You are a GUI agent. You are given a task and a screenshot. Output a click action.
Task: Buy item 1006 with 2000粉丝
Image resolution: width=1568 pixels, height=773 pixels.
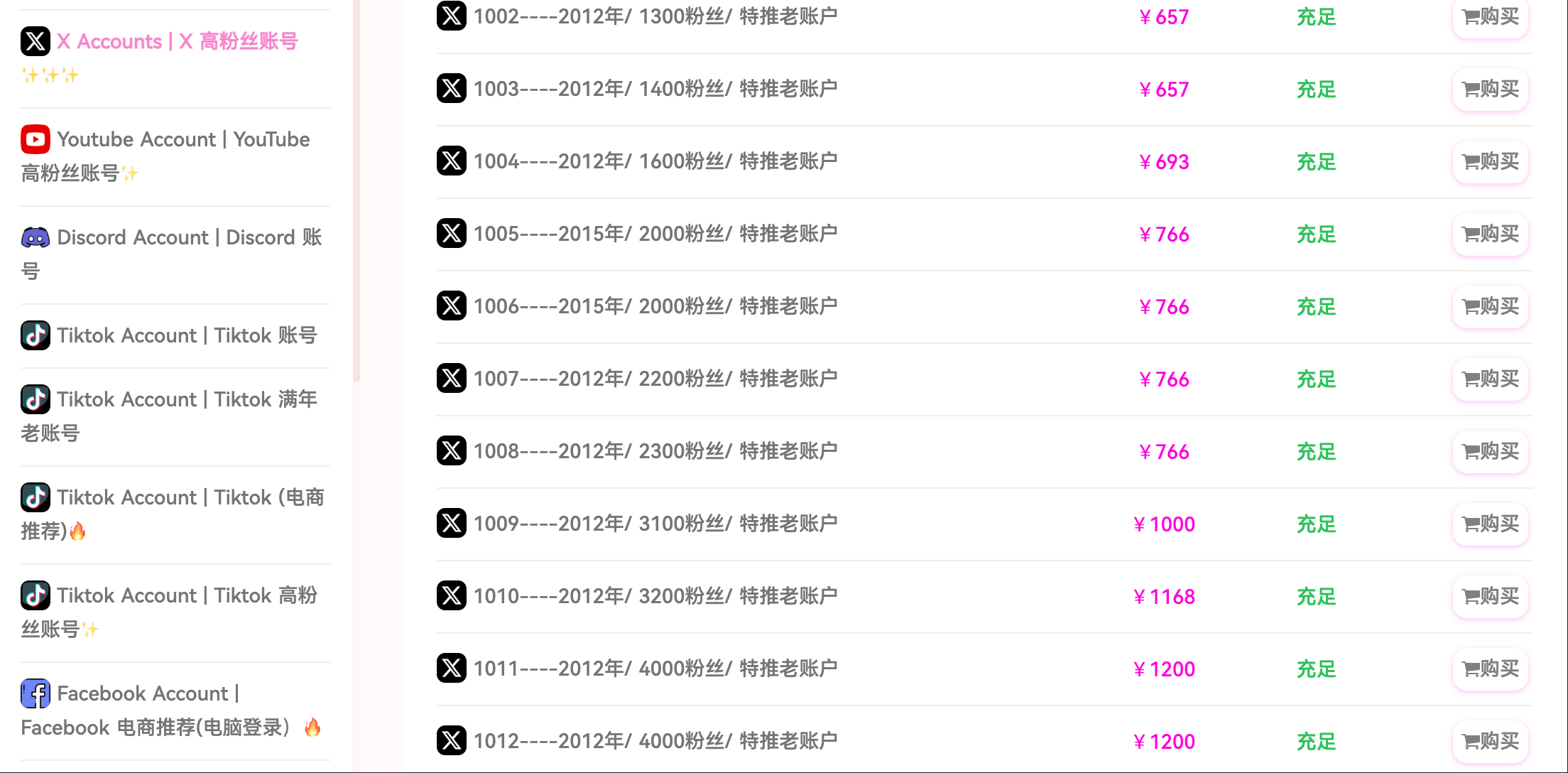(x=1490, y=307)
